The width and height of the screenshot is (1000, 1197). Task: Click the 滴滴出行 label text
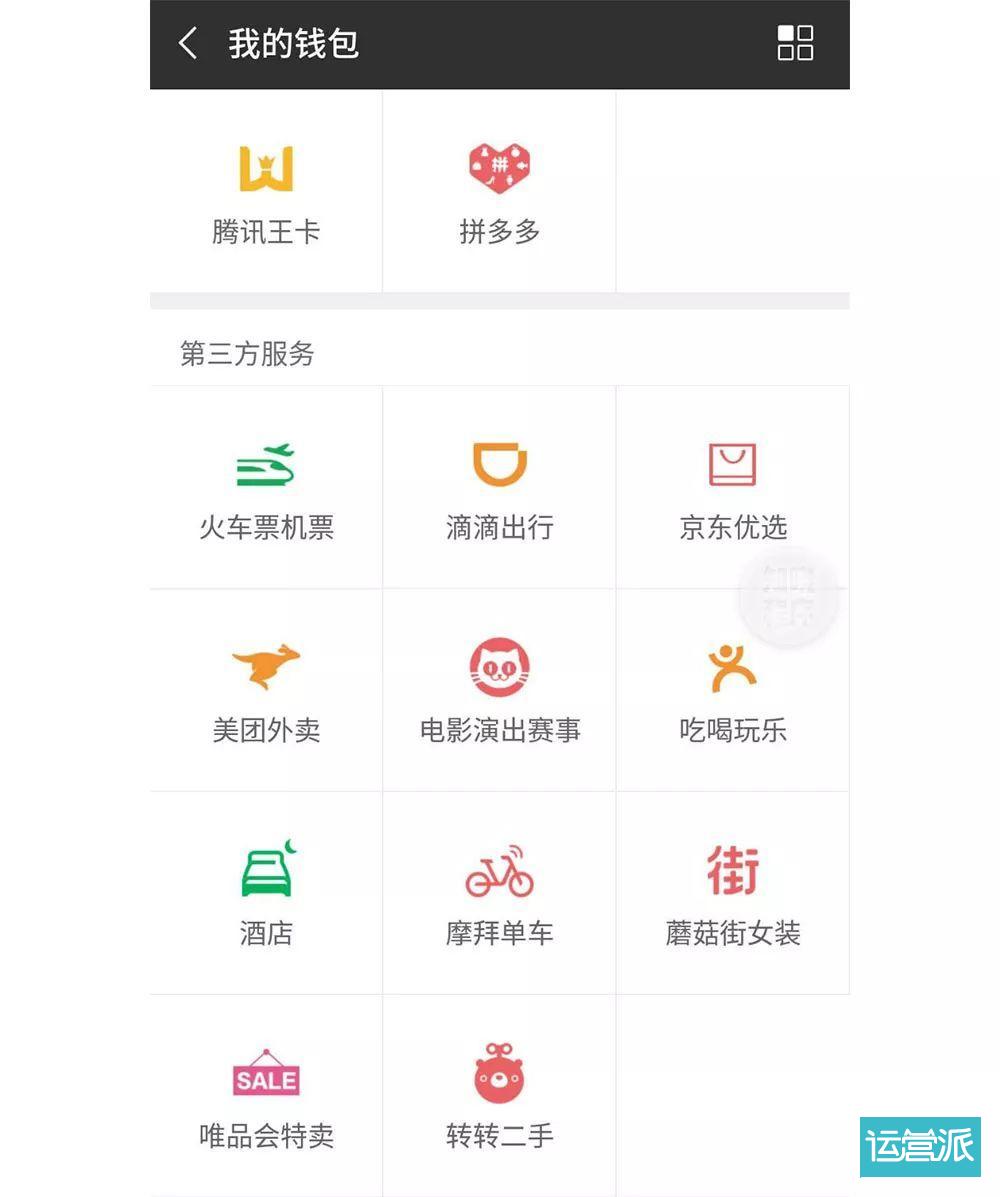(x=498, y=528)
